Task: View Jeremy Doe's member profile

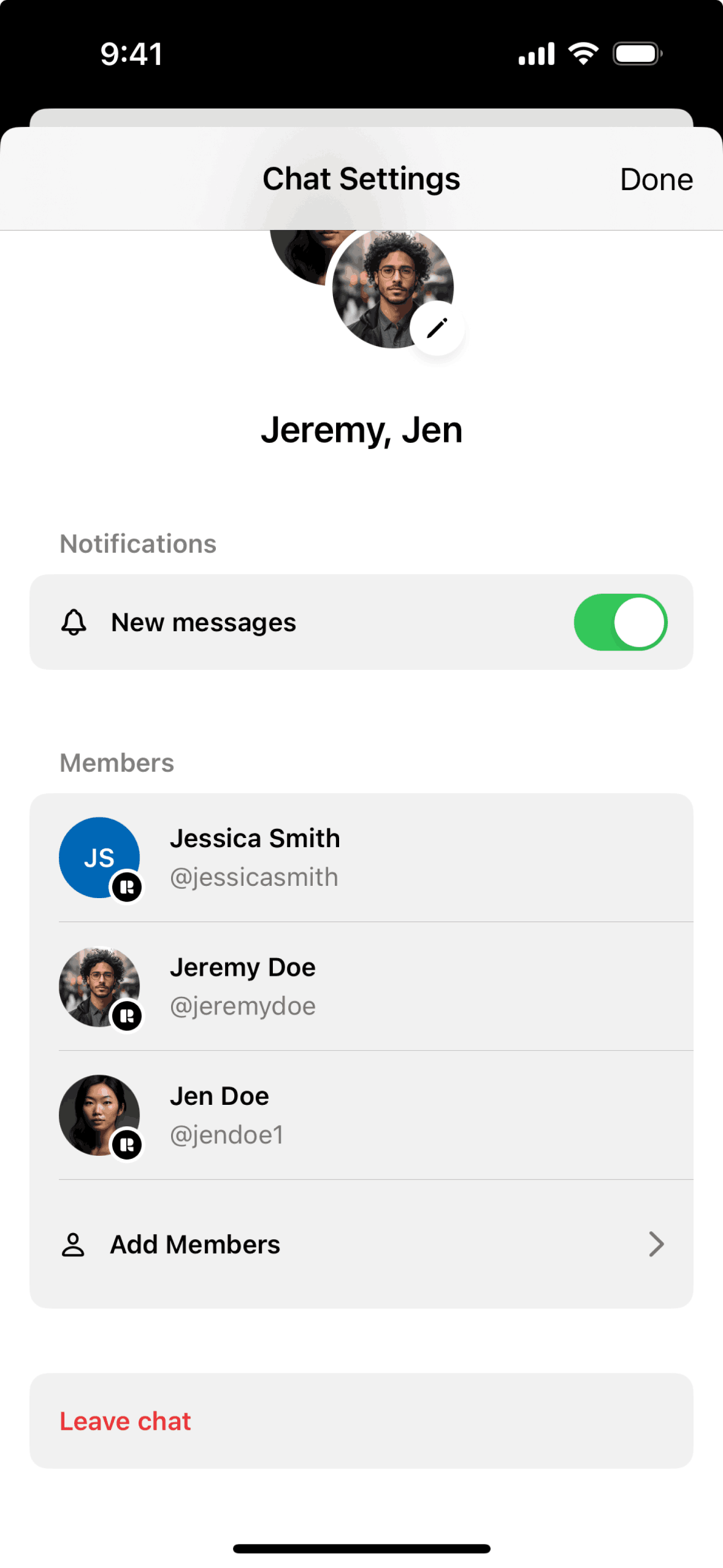Action: [x=361, y=986]
